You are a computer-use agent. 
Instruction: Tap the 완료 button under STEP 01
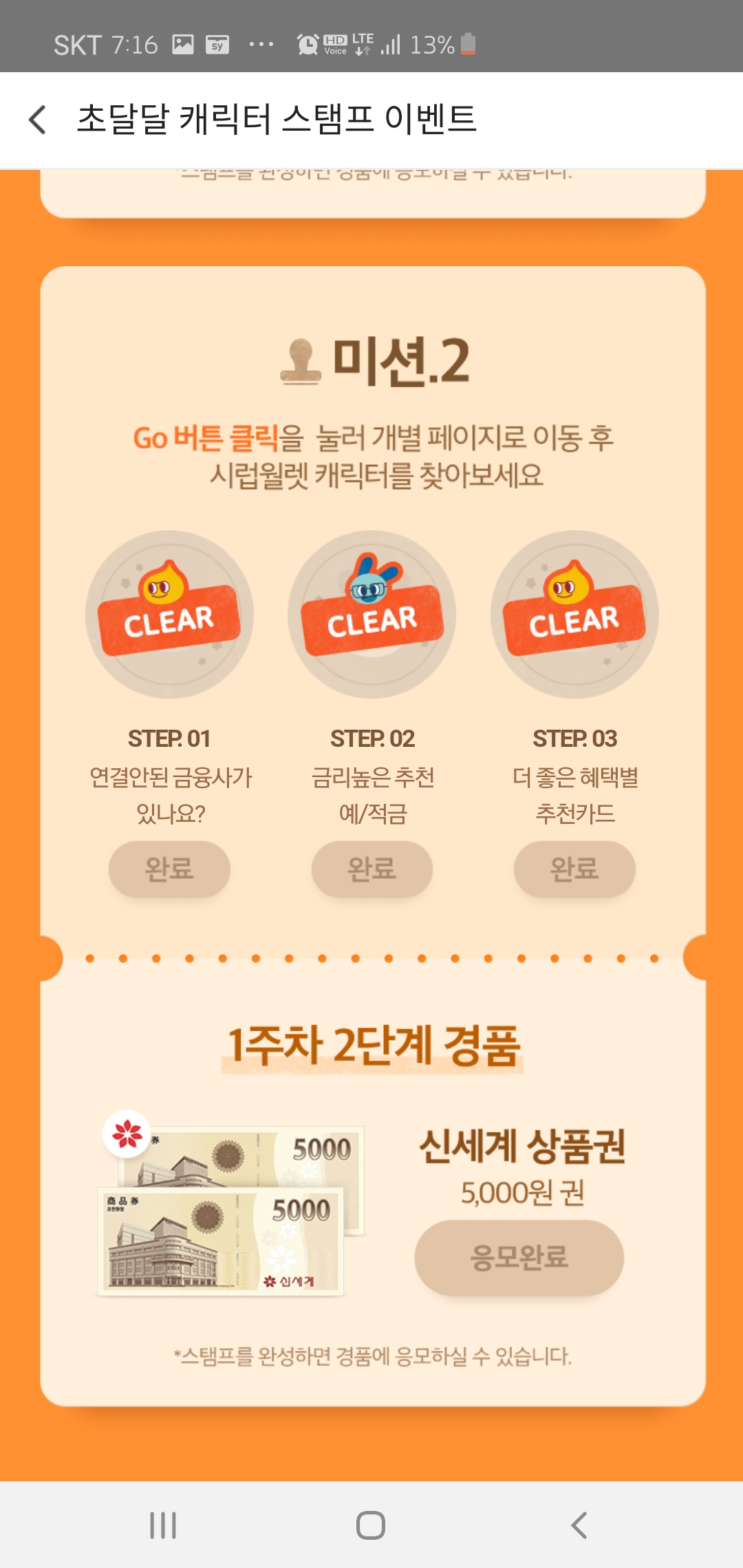point(169,869)
